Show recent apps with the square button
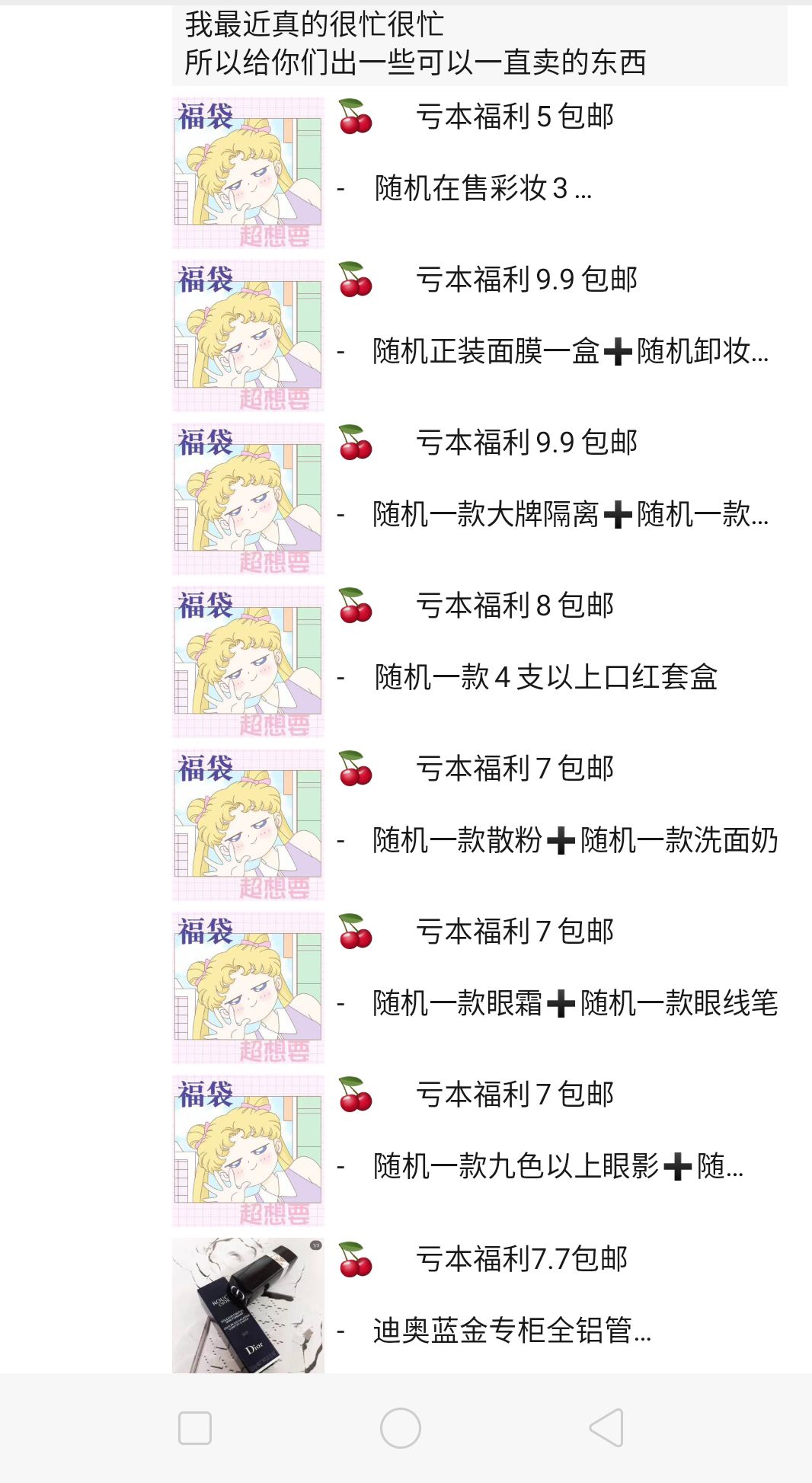 tap(195, 1428)
